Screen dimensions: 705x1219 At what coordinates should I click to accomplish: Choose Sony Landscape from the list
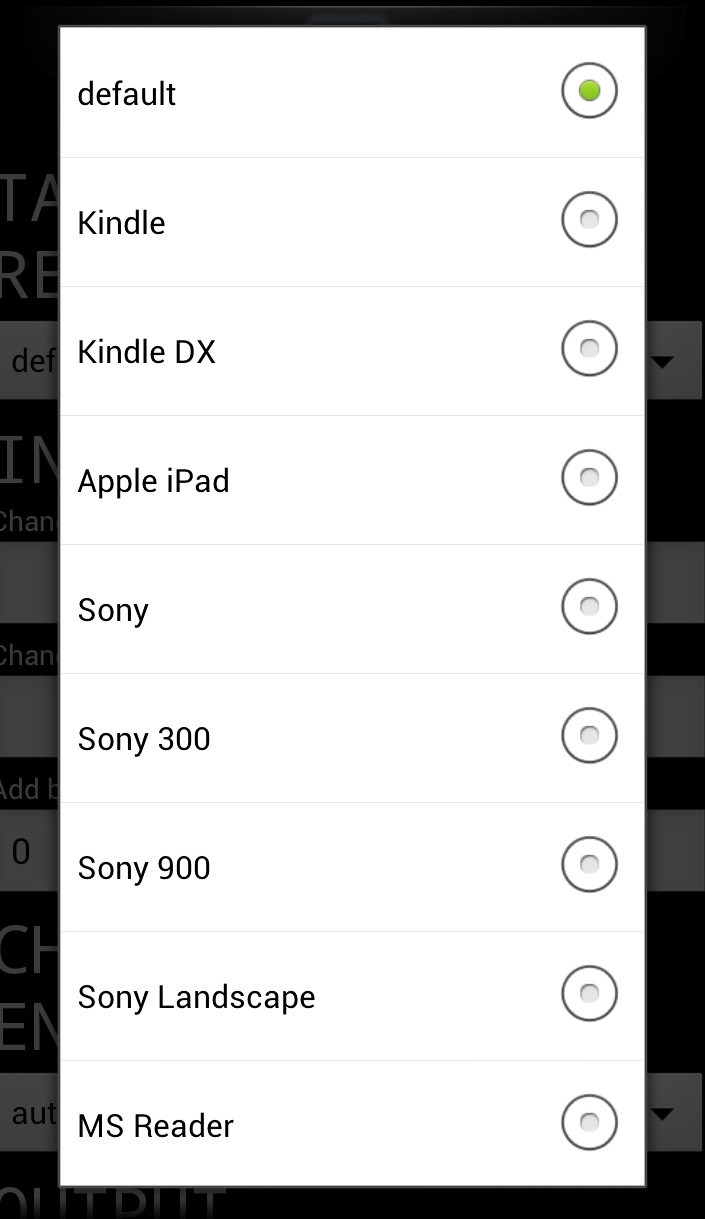point(589,995)
